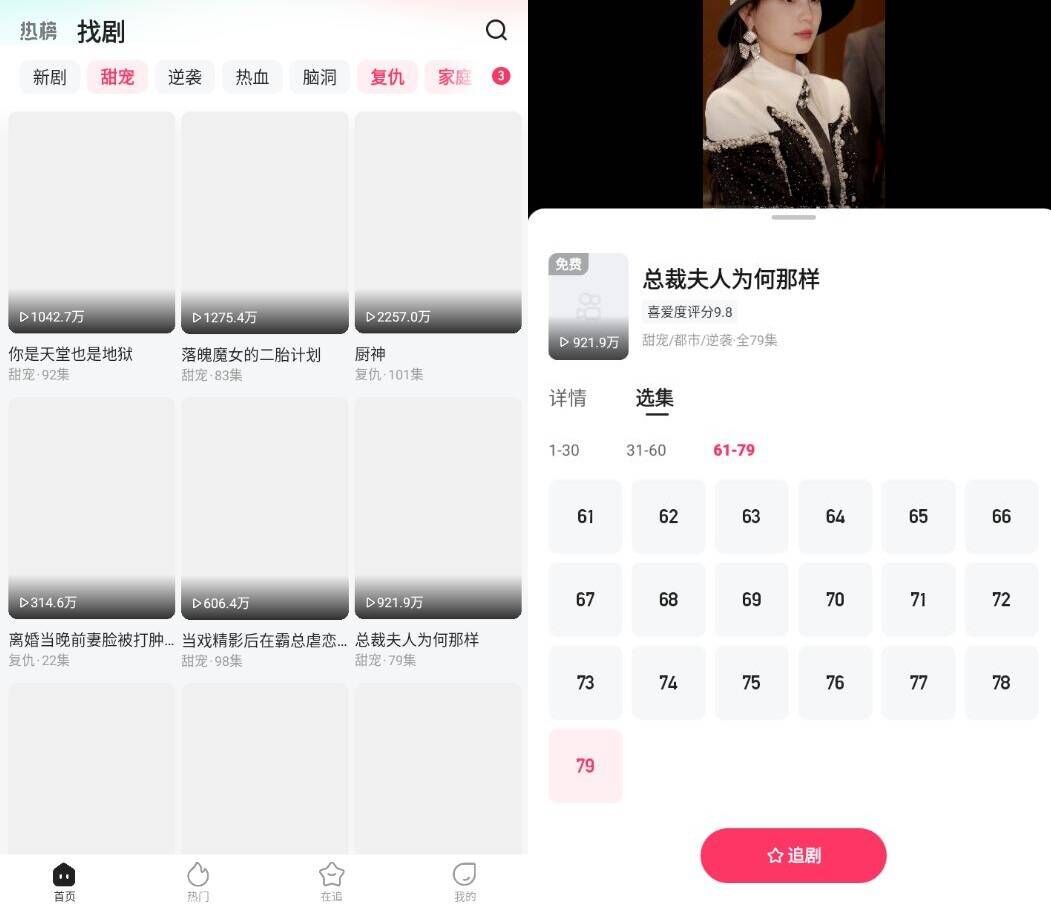Open drama 厨神
Screen dimensions: 1051x922
pyautogui.click(x=437, y=222)
